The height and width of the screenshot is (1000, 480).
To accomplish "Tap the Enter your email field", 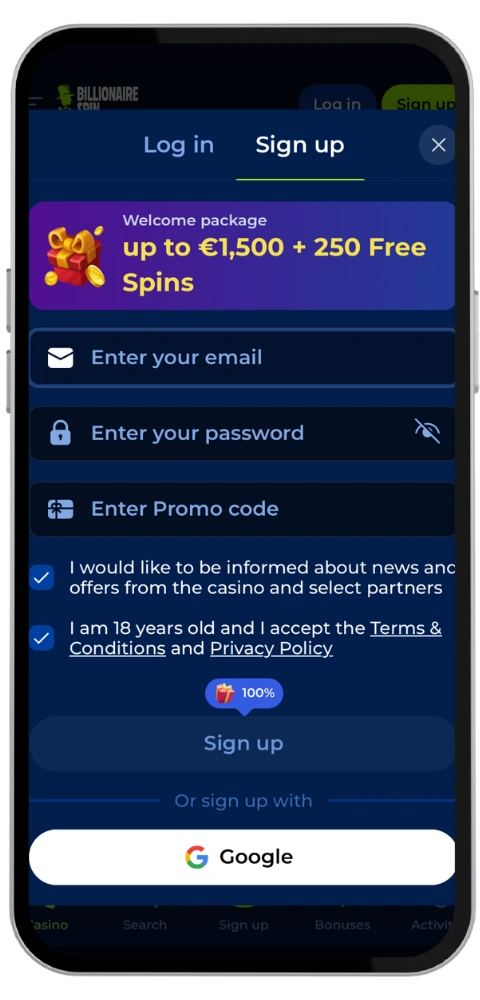I will coord(242,357).
